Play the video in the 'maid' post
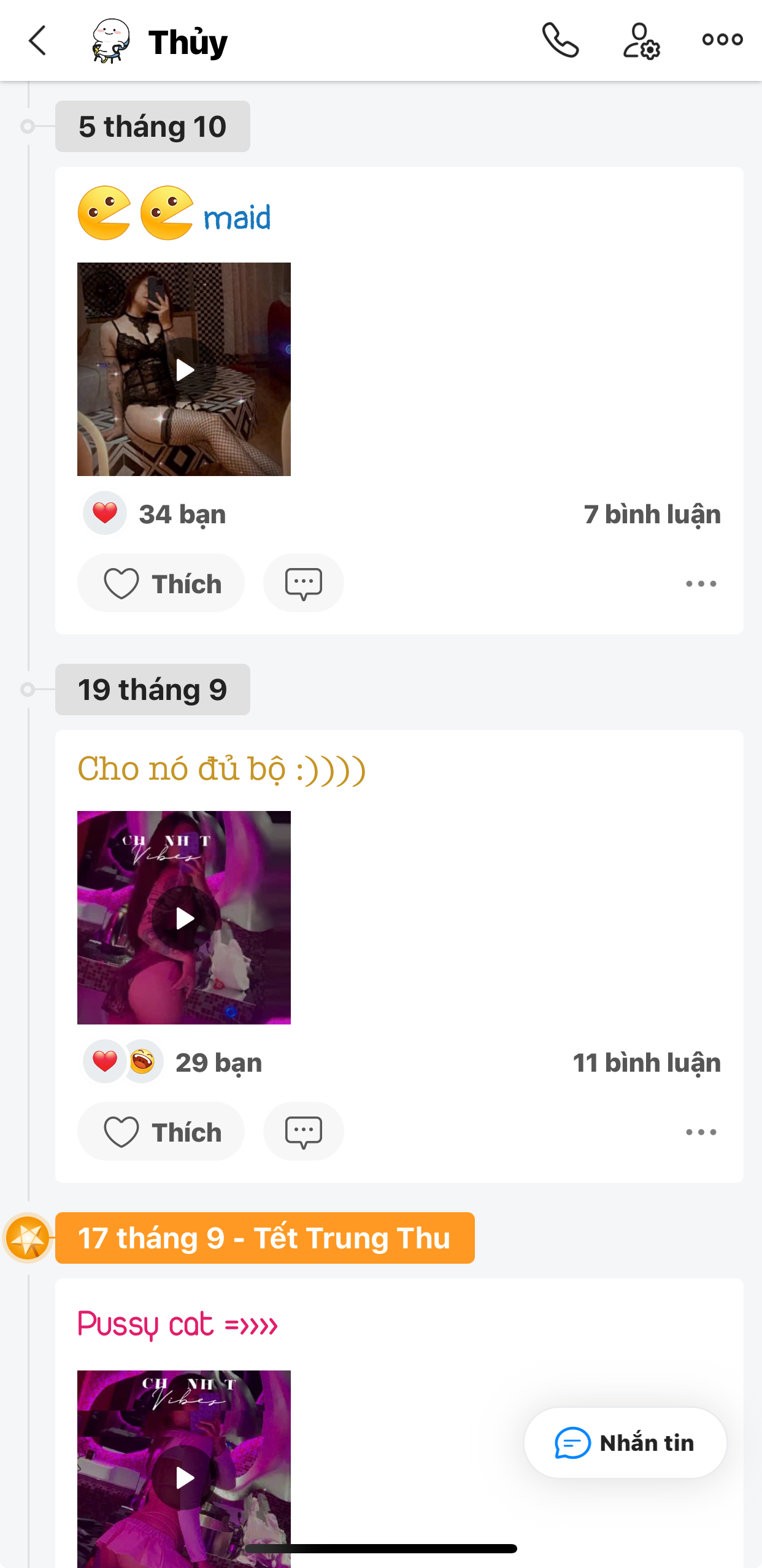Viewport: 762px width, 1568px height. click(x=184, y=369)
